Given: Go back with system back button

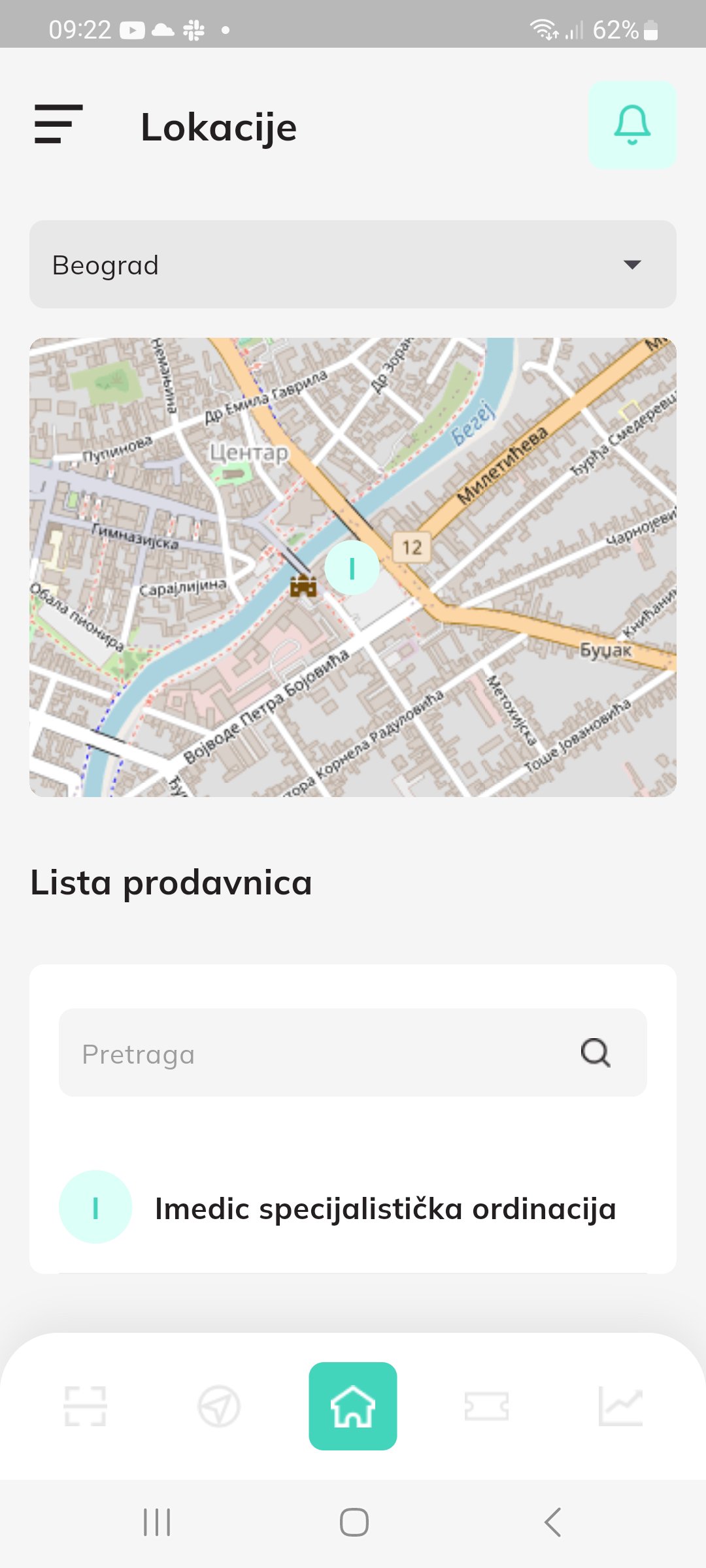Looking at the screenshot, I should [552, 1522].
